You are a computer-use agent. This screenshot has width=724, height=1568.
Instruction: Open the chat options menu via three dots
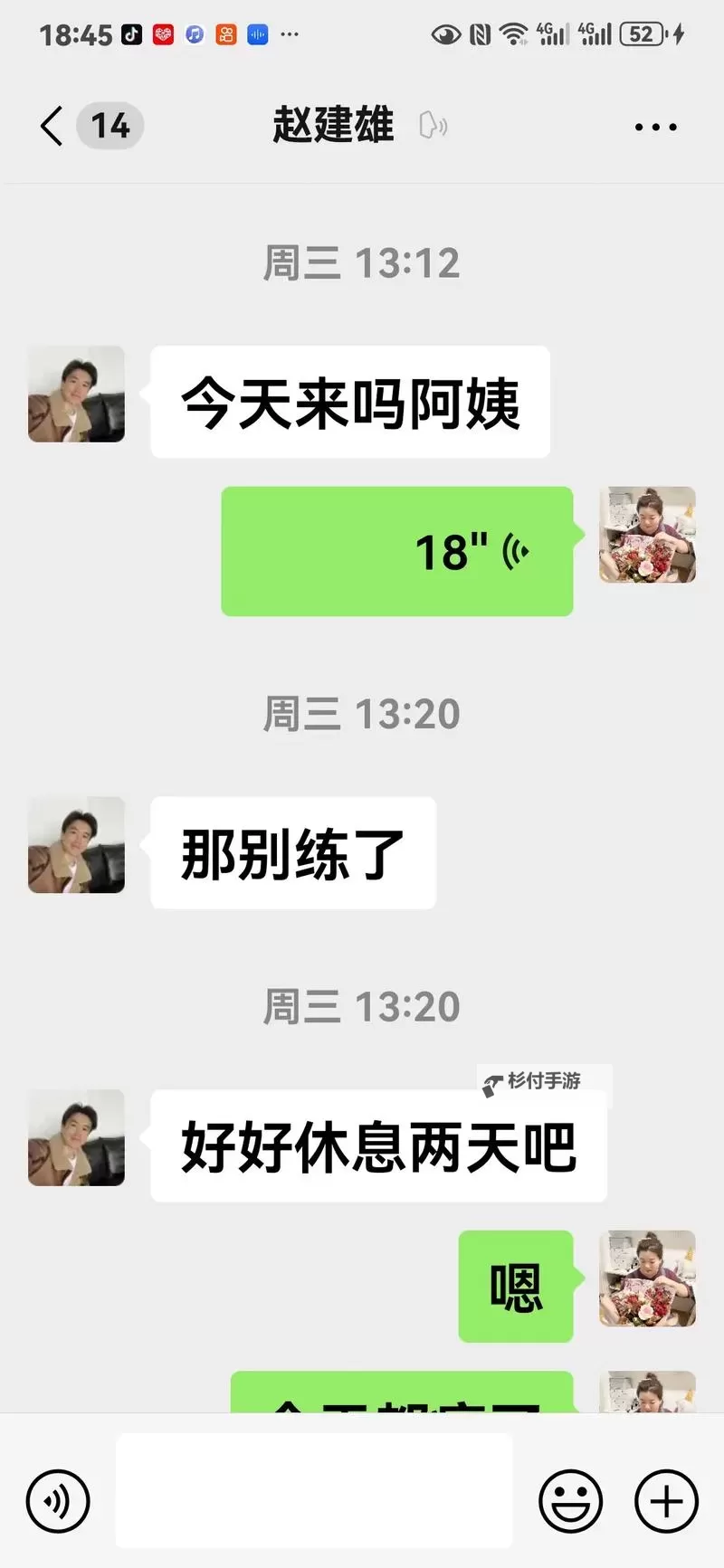click(x=655, y=127)
